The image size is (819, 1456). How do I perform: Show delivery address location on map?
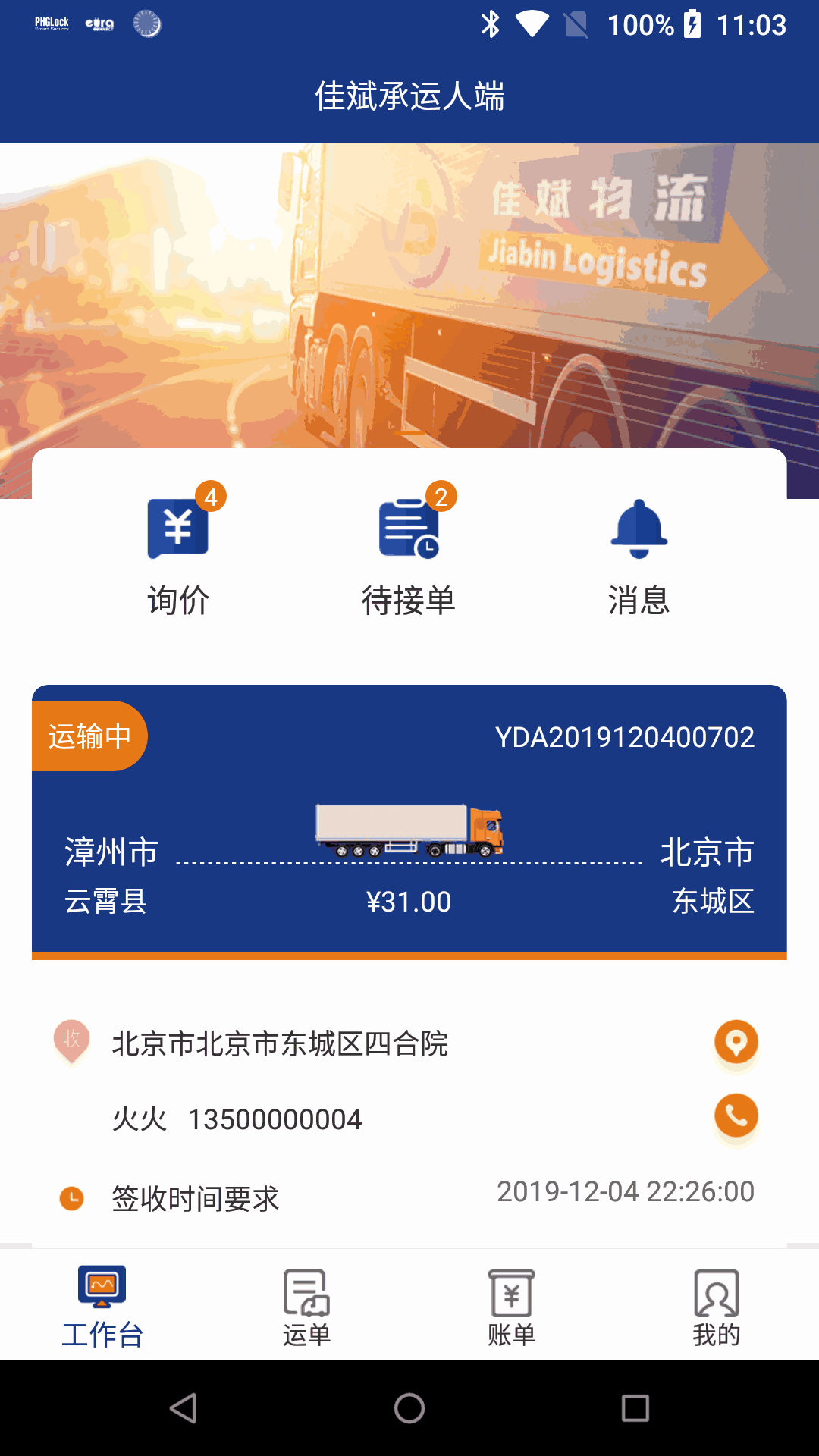point(736,1042)
